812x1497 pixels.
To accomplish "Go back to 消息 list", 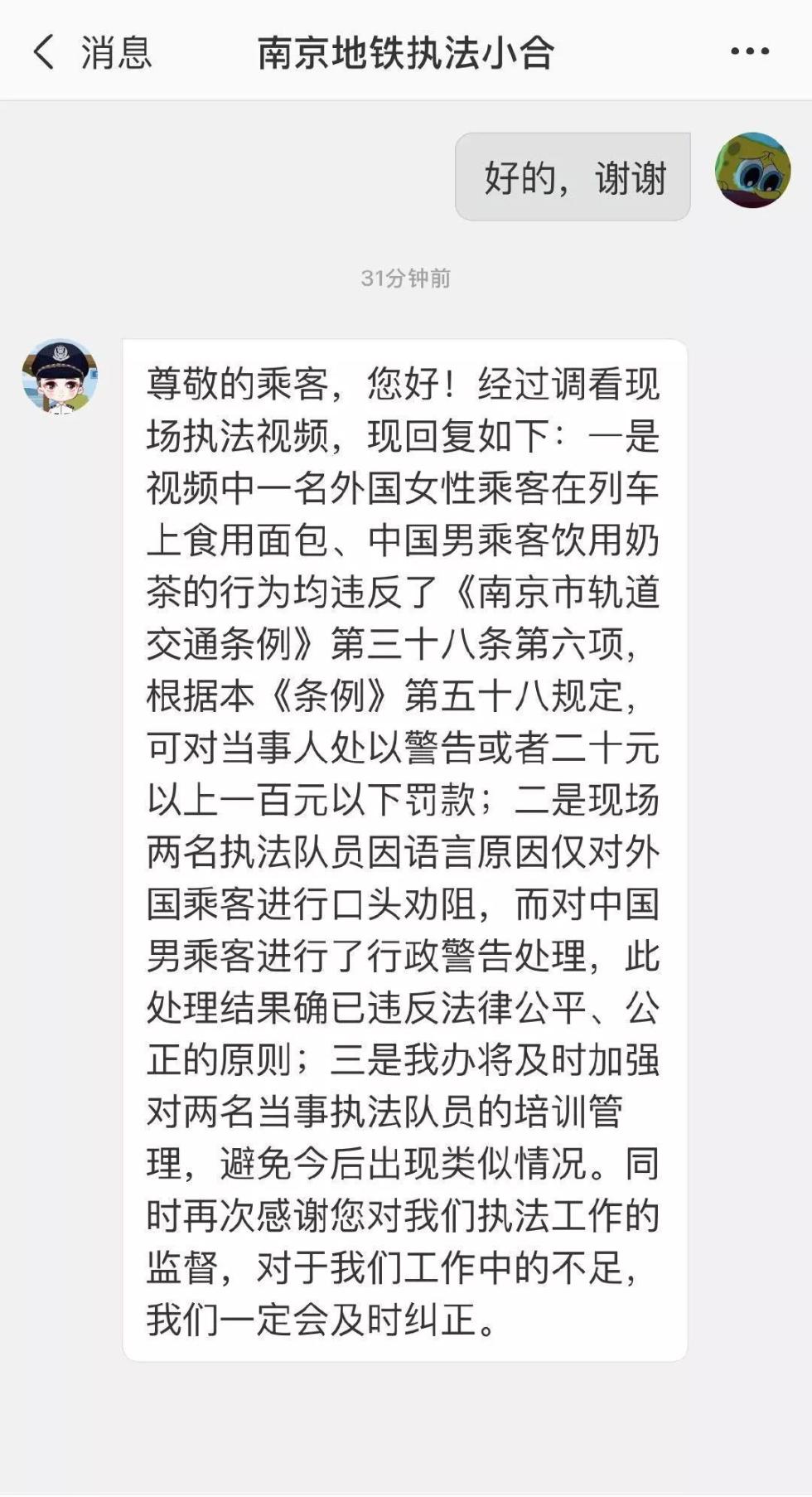I will click(x=91, y=52).
